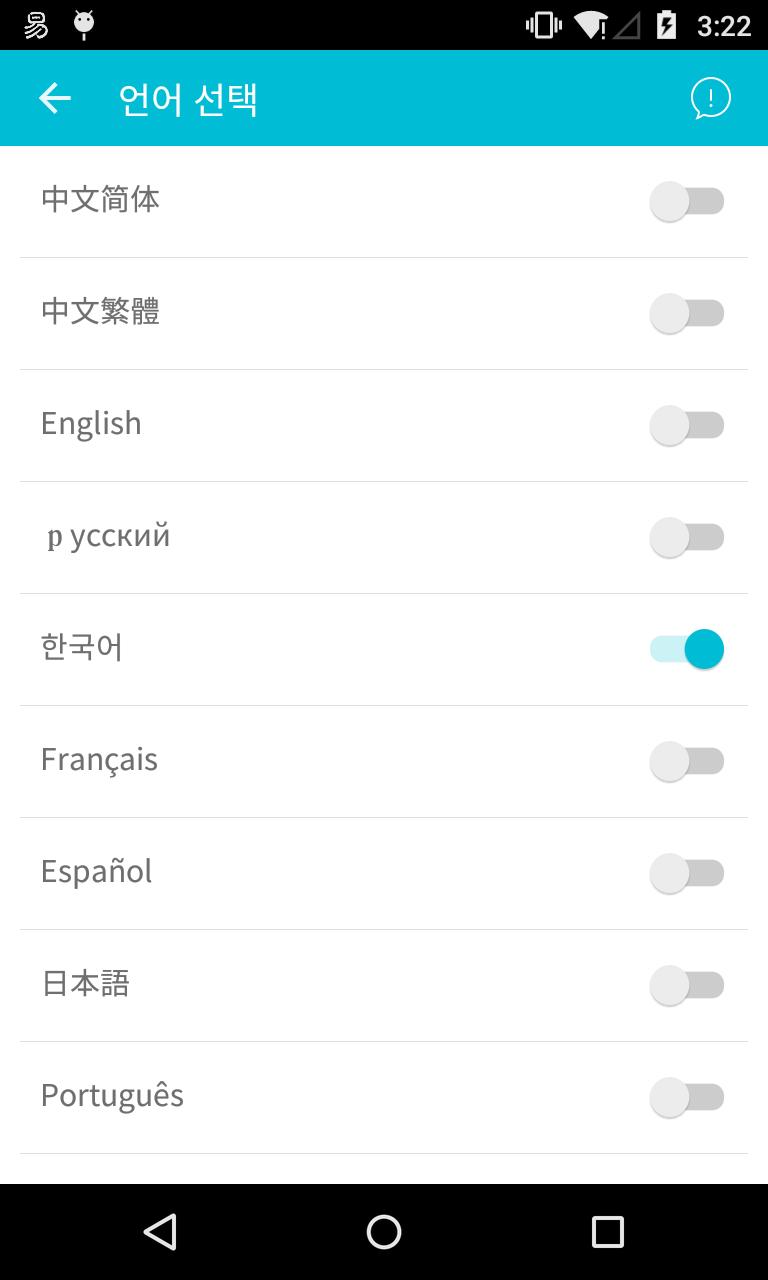Open the feedback speech bubble icon

pos(711,98)
